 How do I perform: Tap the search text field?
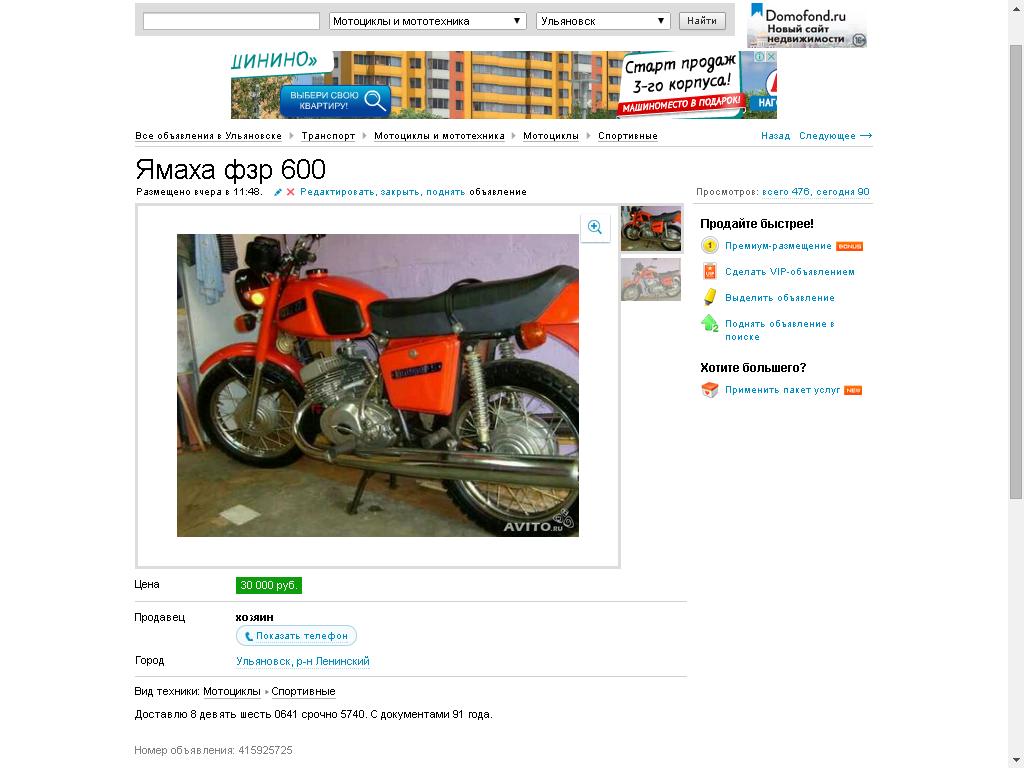[231, 21]
